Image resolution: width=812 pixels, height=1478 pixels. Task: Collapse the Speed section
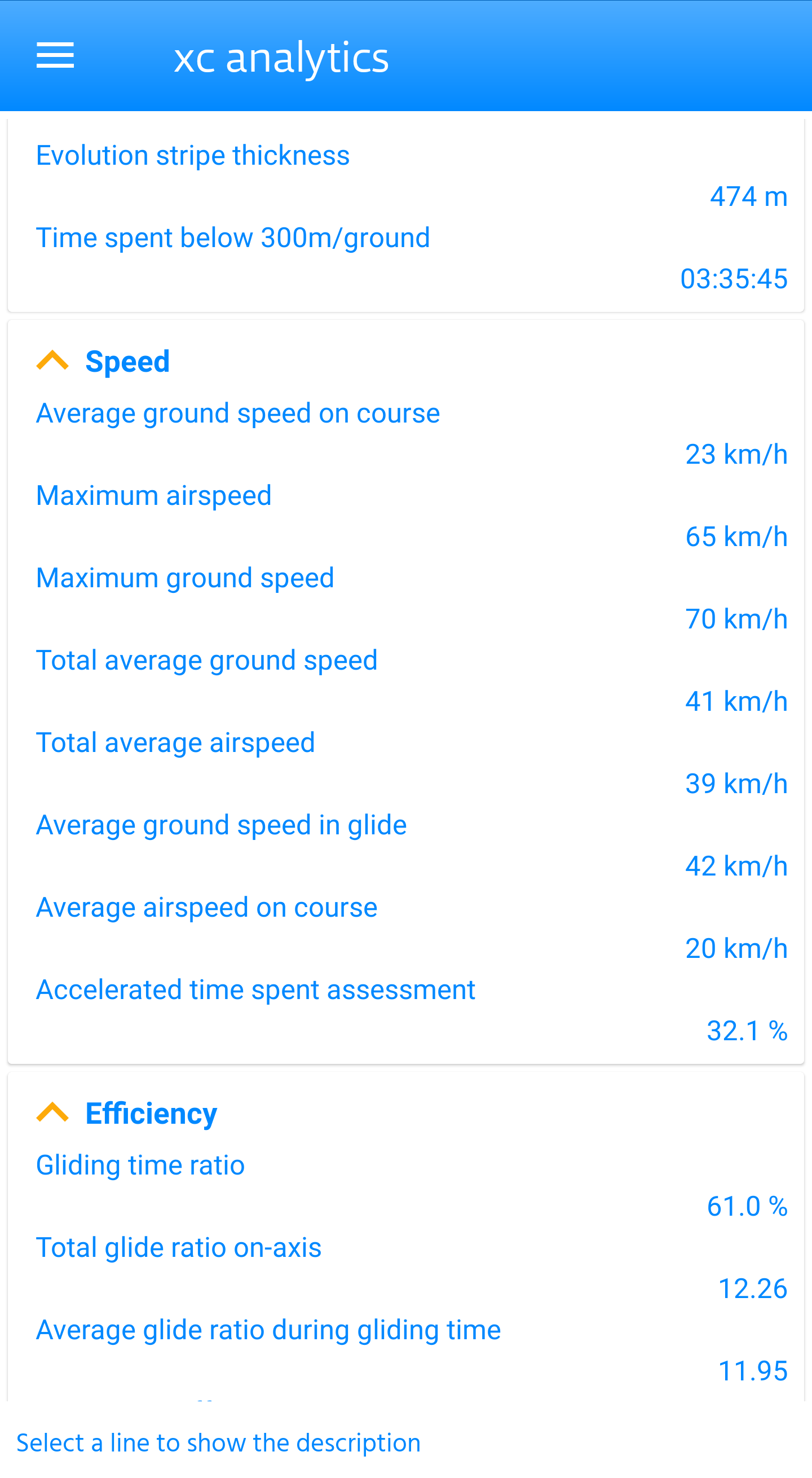pos(52,362)
